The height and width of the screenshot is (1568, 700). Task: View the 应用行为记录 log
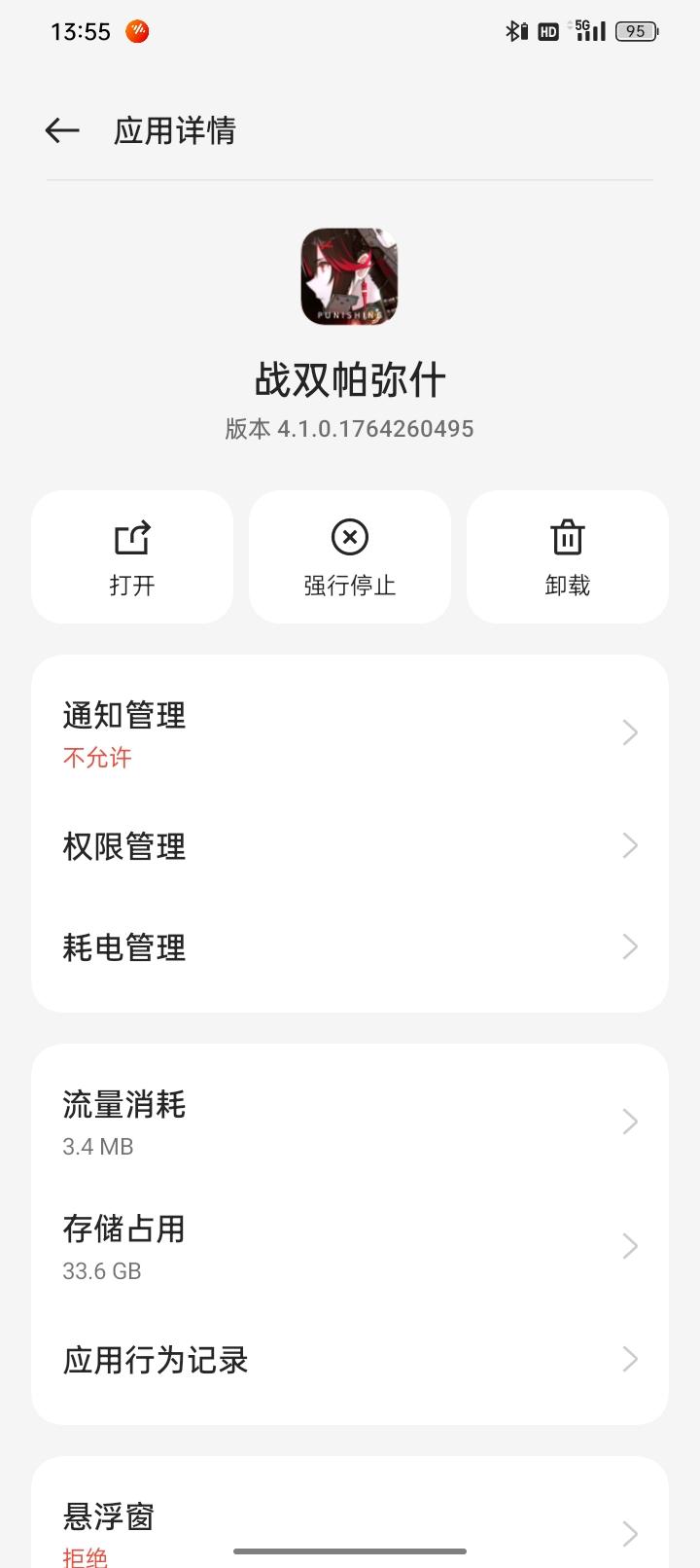coord(350,1360)
